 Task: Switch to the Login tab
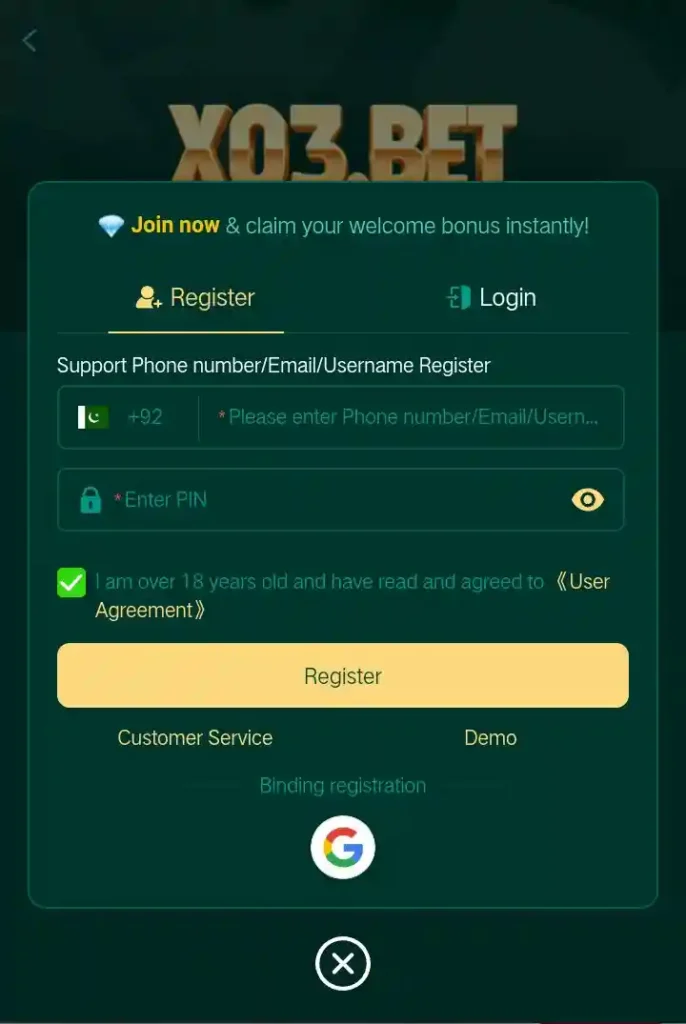[x=491, y=298]
